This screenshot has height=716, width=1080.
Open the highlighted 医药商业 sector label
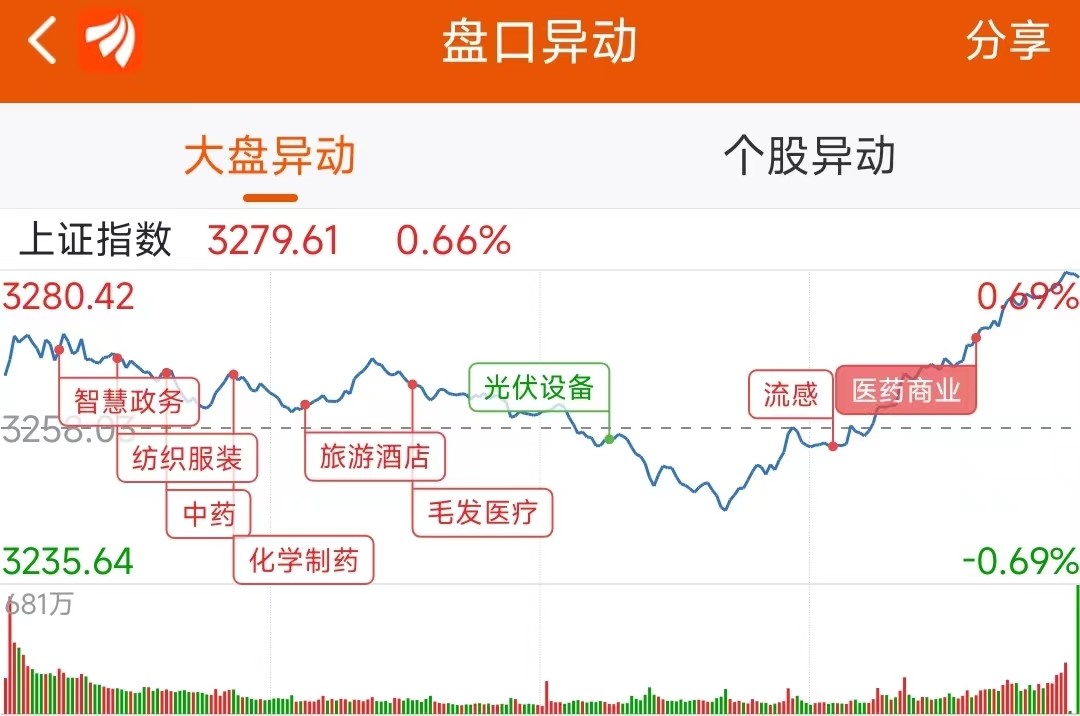905,390
